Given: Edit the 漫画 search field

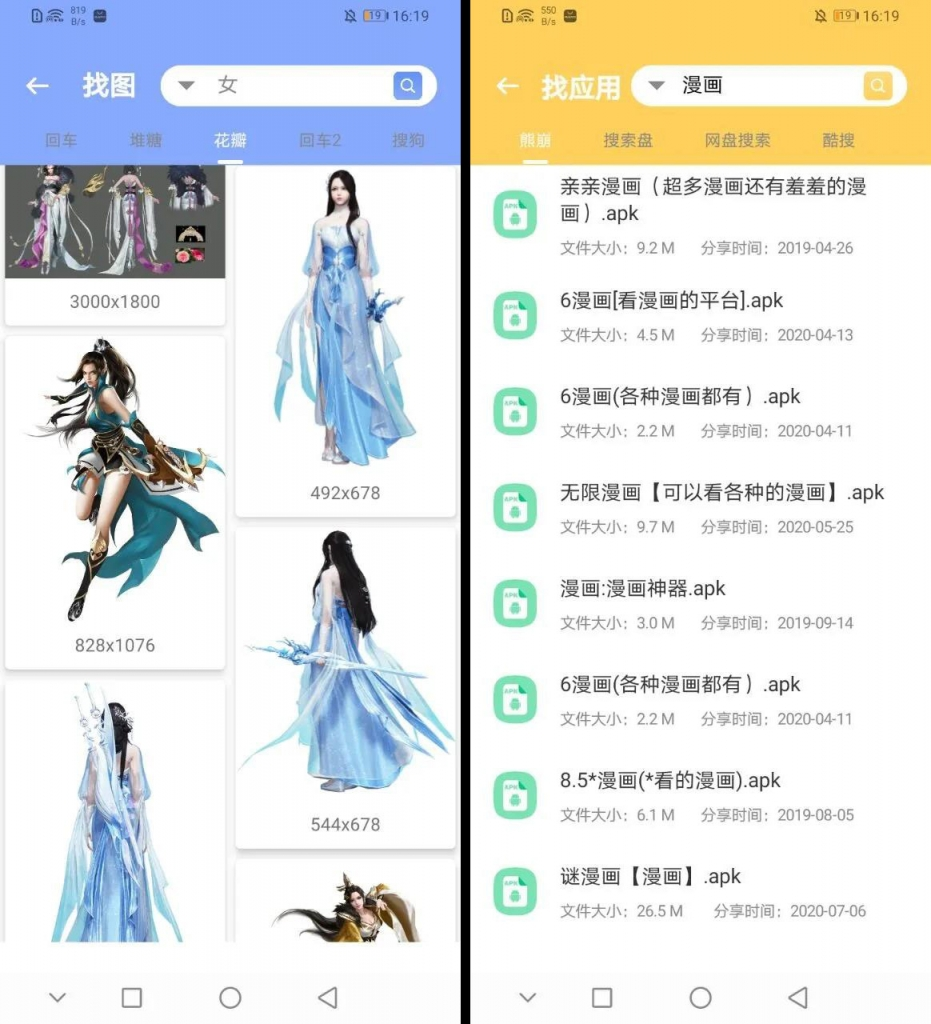Looking at the screenshot, I should (x=760, y=86).
